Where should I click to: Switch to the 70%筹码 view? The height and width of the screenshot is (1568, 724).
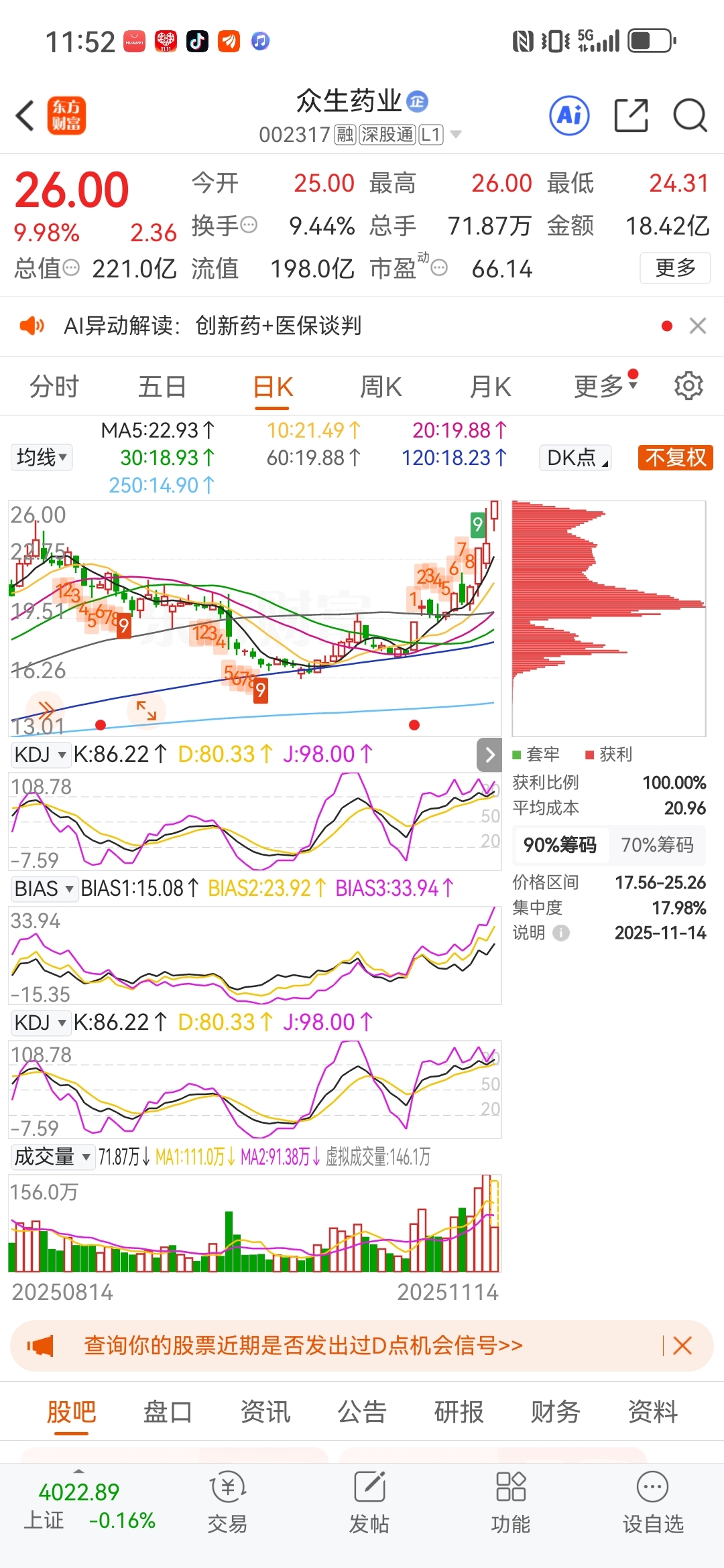(657, 844)
